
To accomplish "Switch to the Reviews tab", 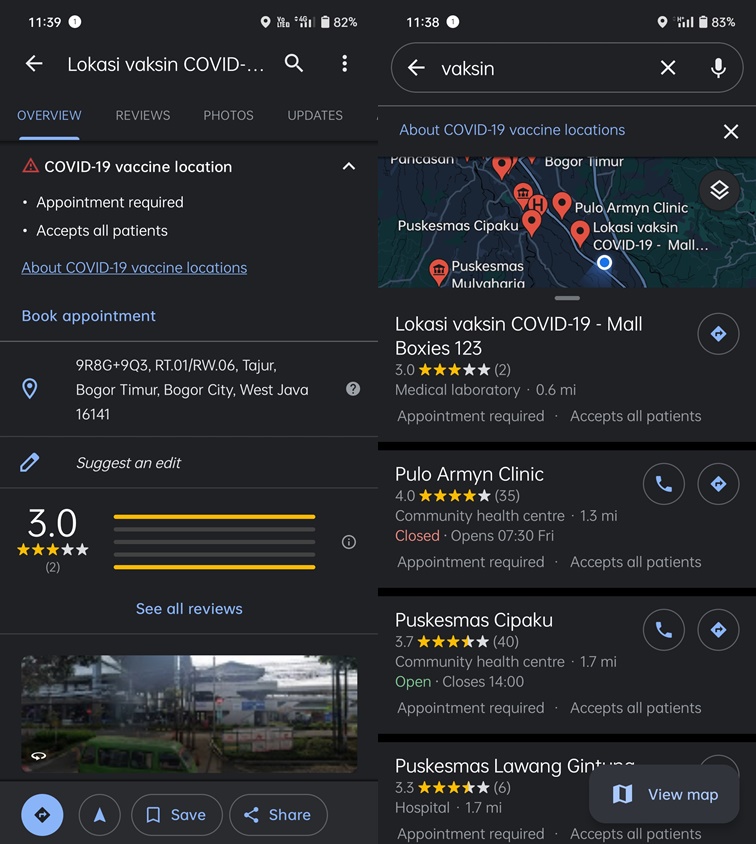I will pyautogui.click(x=143, y=115).
